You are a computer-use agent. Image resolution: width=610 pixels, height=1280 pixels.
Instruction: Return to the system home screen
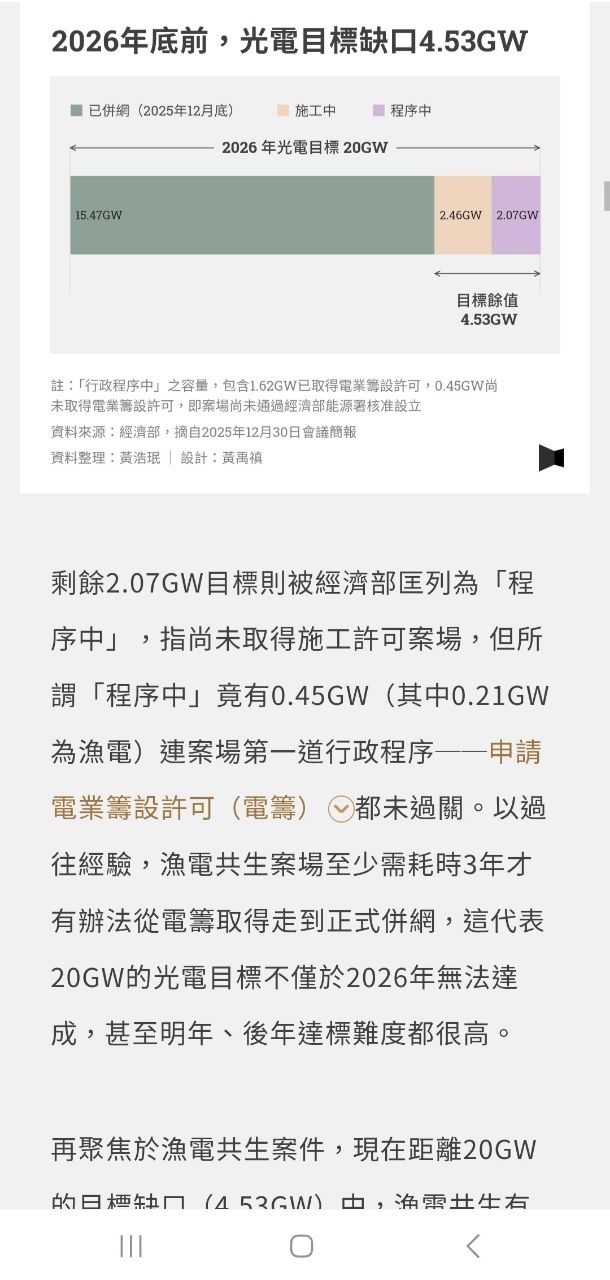(x=301, y=1245)
